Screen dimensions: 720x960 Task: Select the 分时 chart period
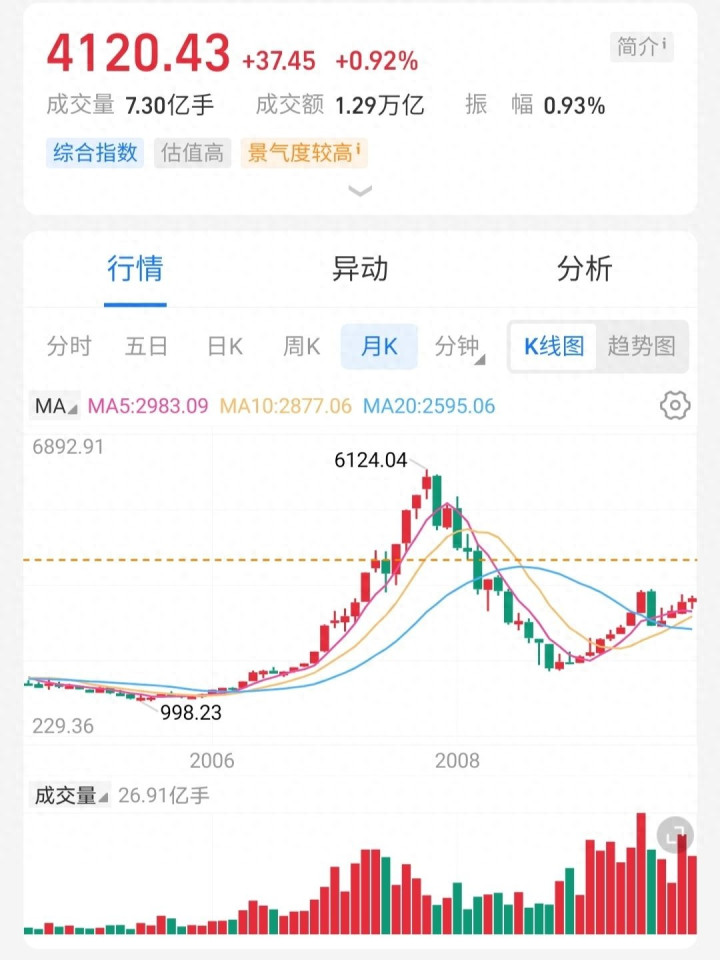(69, 346)
